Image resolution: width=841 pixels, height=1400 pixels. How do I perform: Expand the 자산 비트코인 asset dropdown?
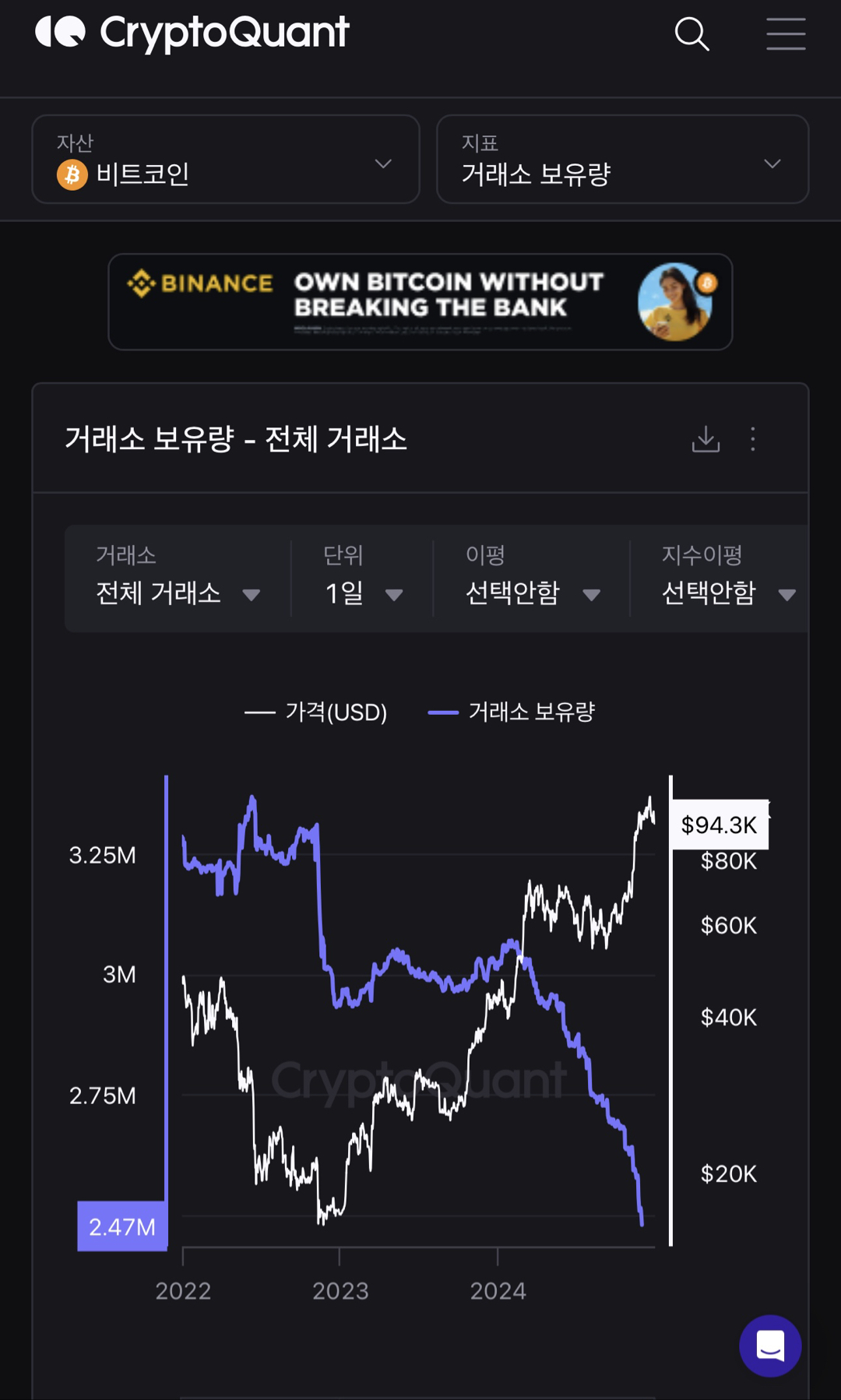(226, 160)
